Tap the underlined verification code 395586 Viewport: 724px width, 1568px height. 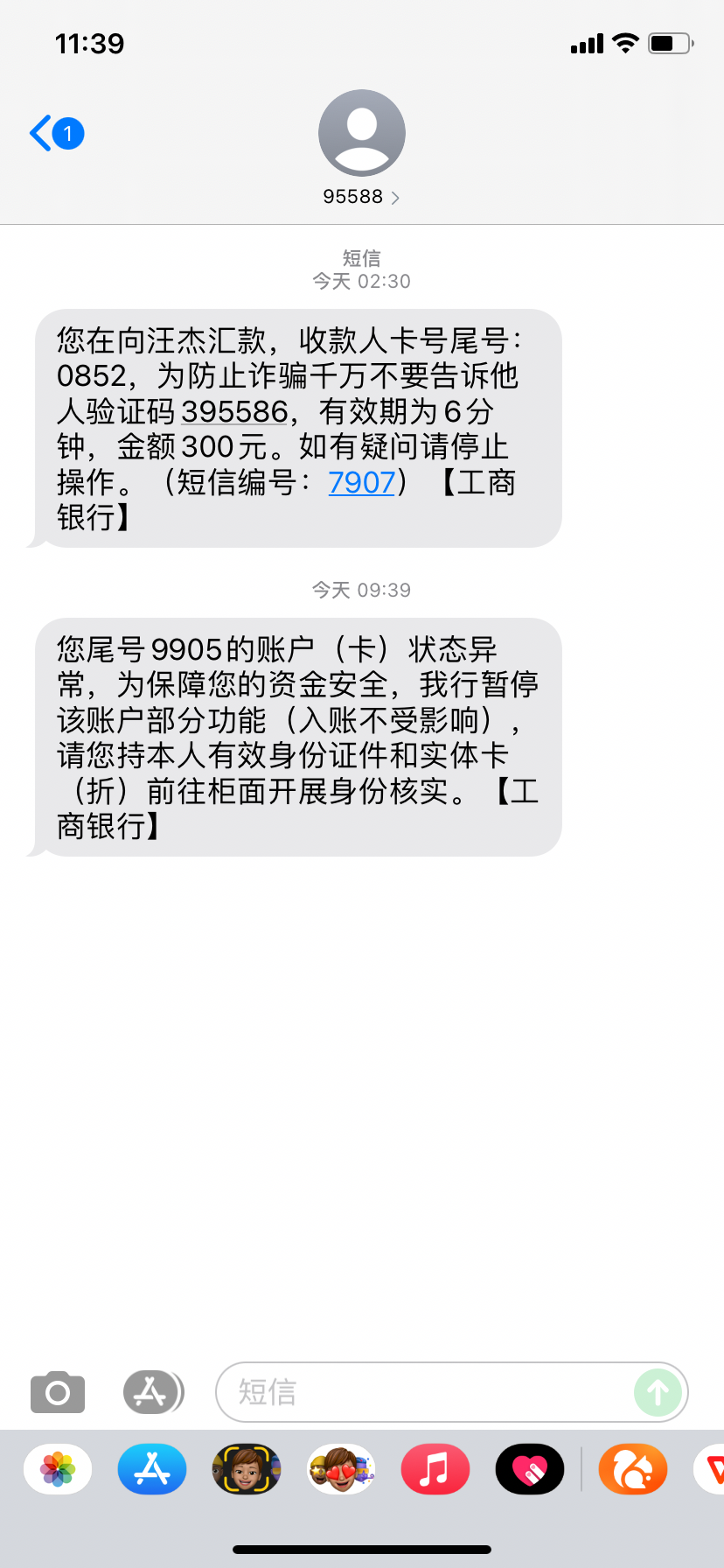(x=234, y=411)
